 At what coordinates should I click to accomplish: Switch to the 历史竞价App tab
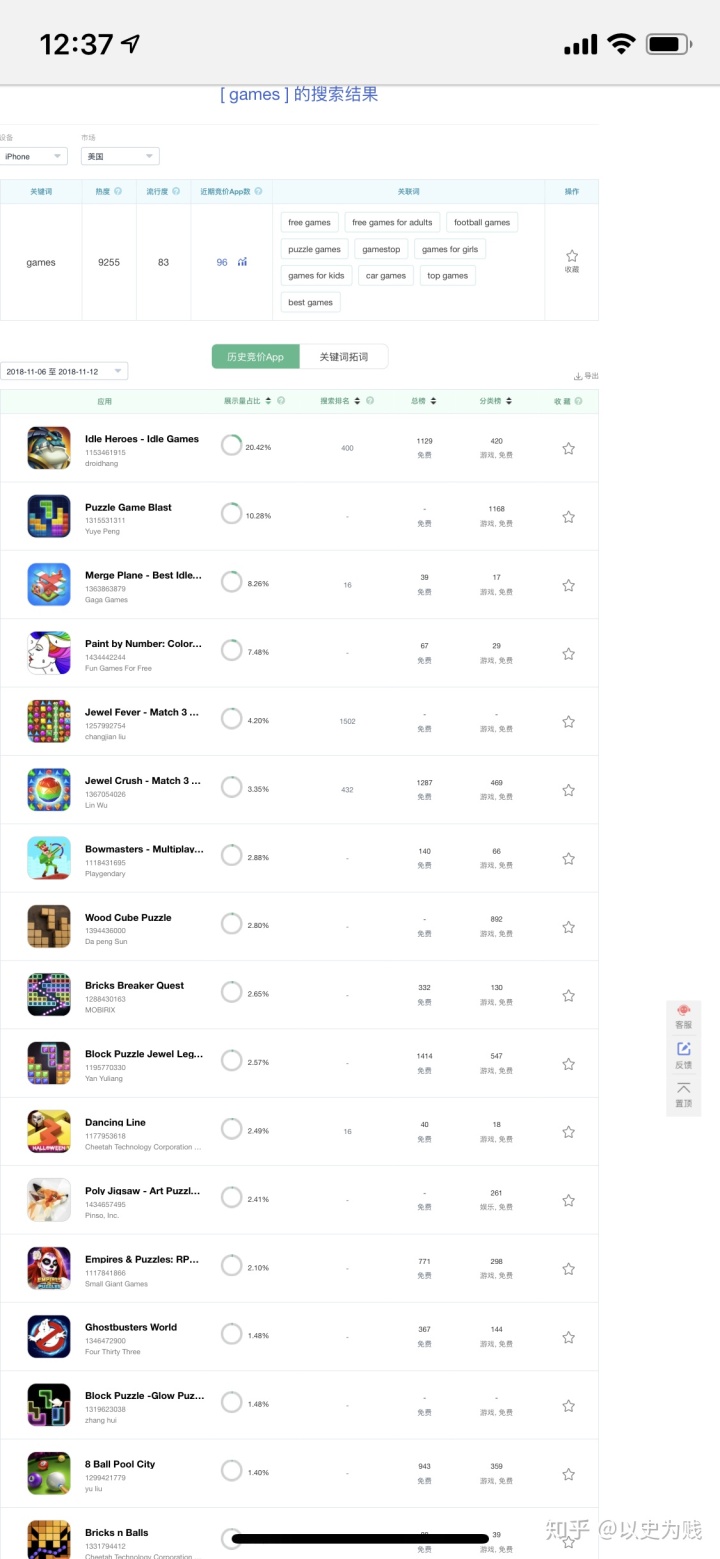click(x=255, y=357)
